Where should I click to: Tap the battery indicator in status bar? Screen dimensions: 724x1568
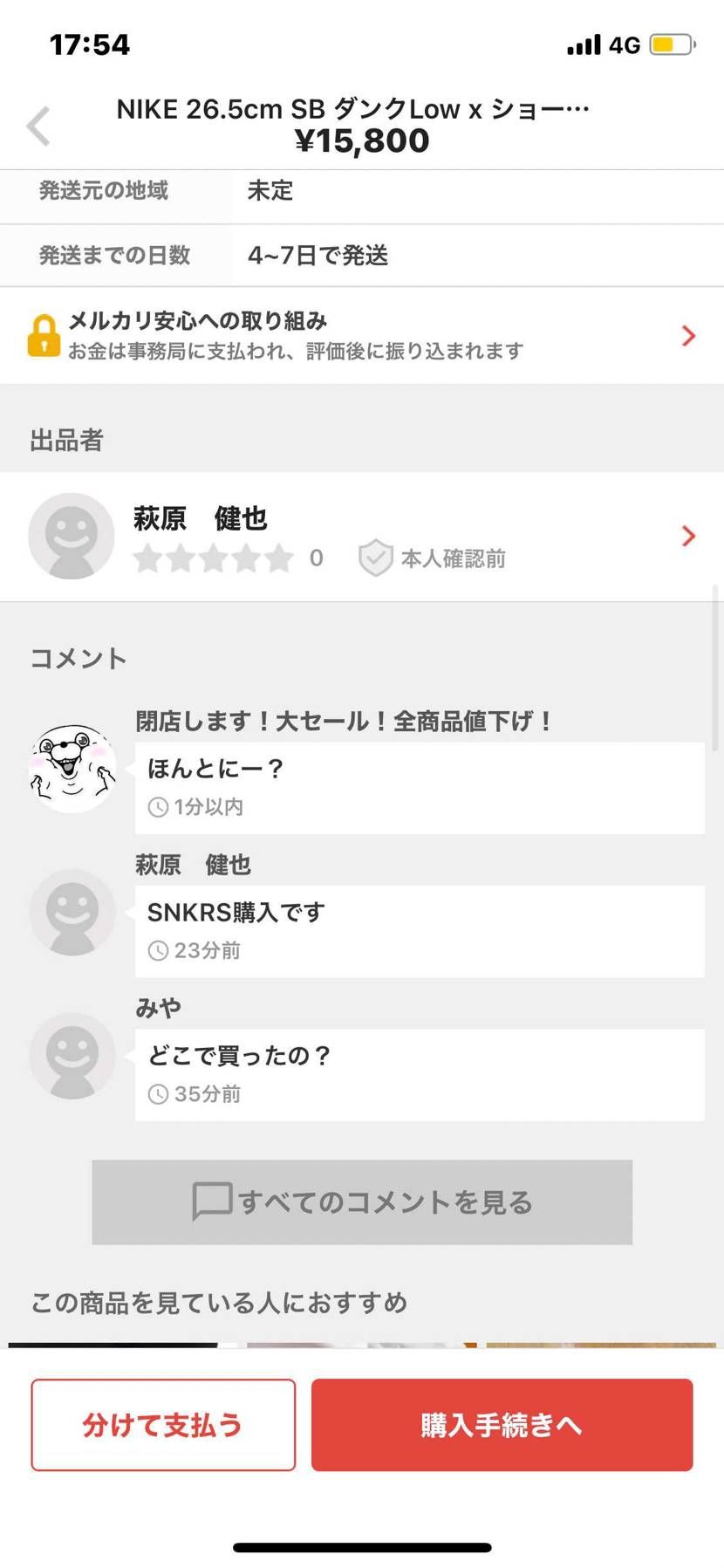point(673,43)
